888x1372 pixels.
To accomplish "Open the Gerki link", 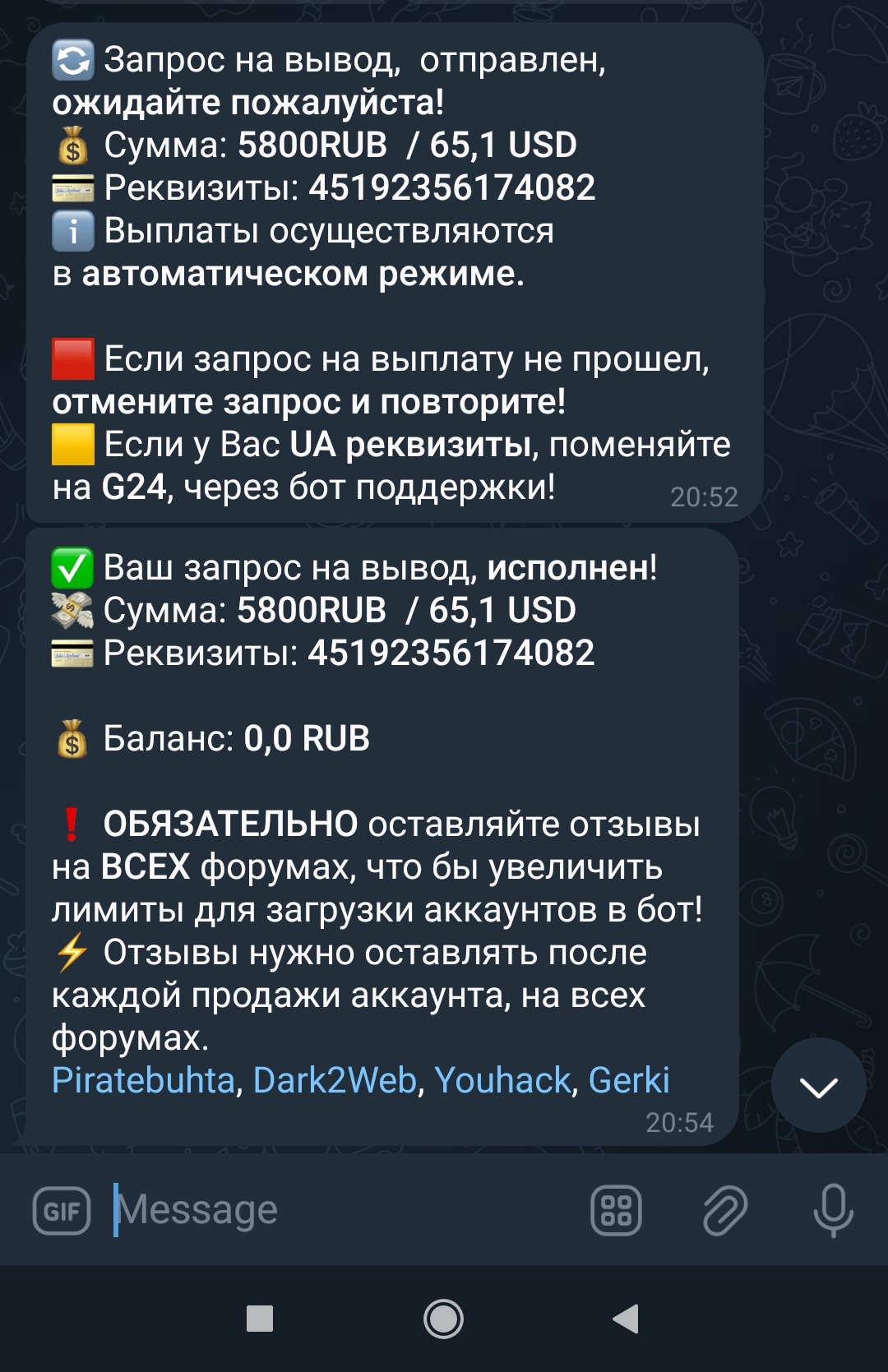I will [629, 1080].
